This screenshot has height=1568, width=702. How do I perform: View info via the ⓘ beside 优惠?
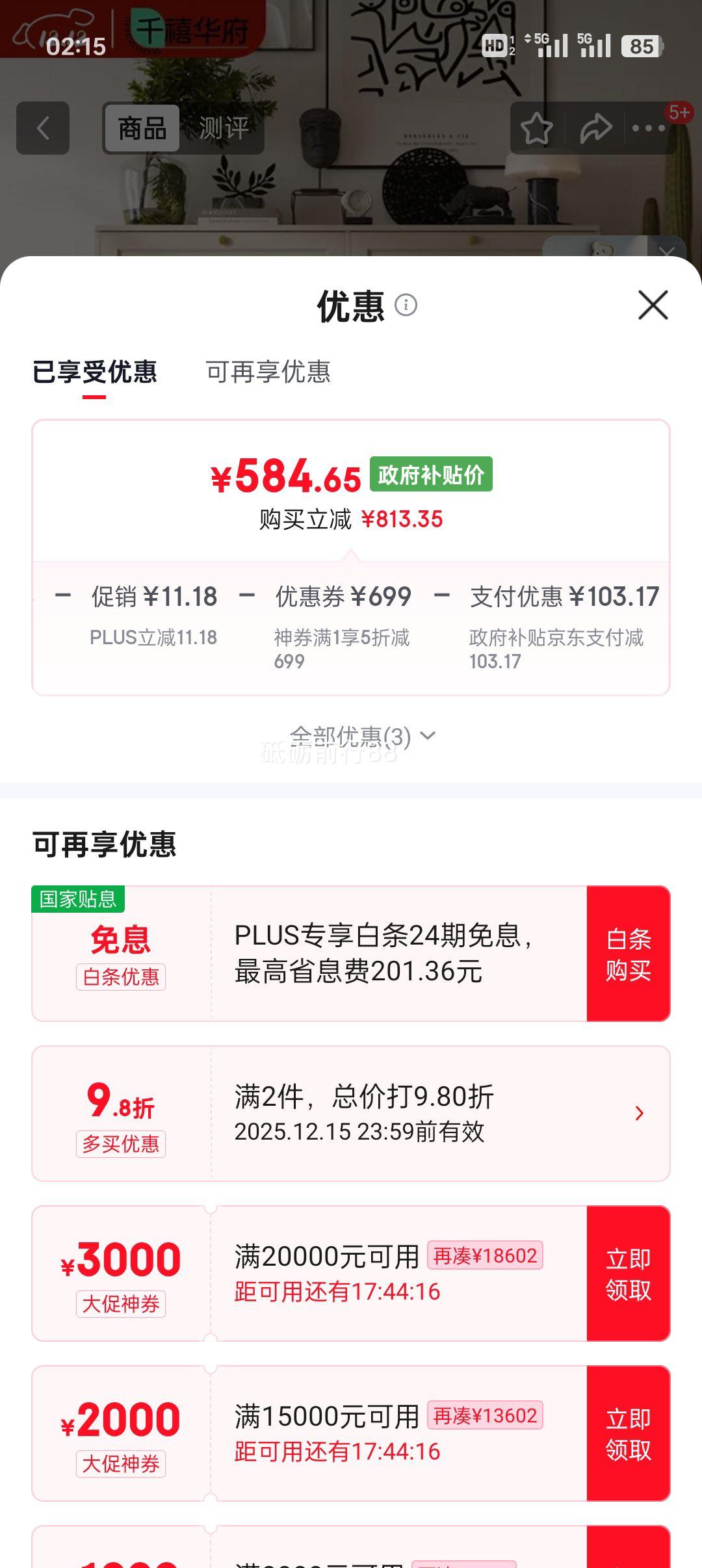[406, 306]
